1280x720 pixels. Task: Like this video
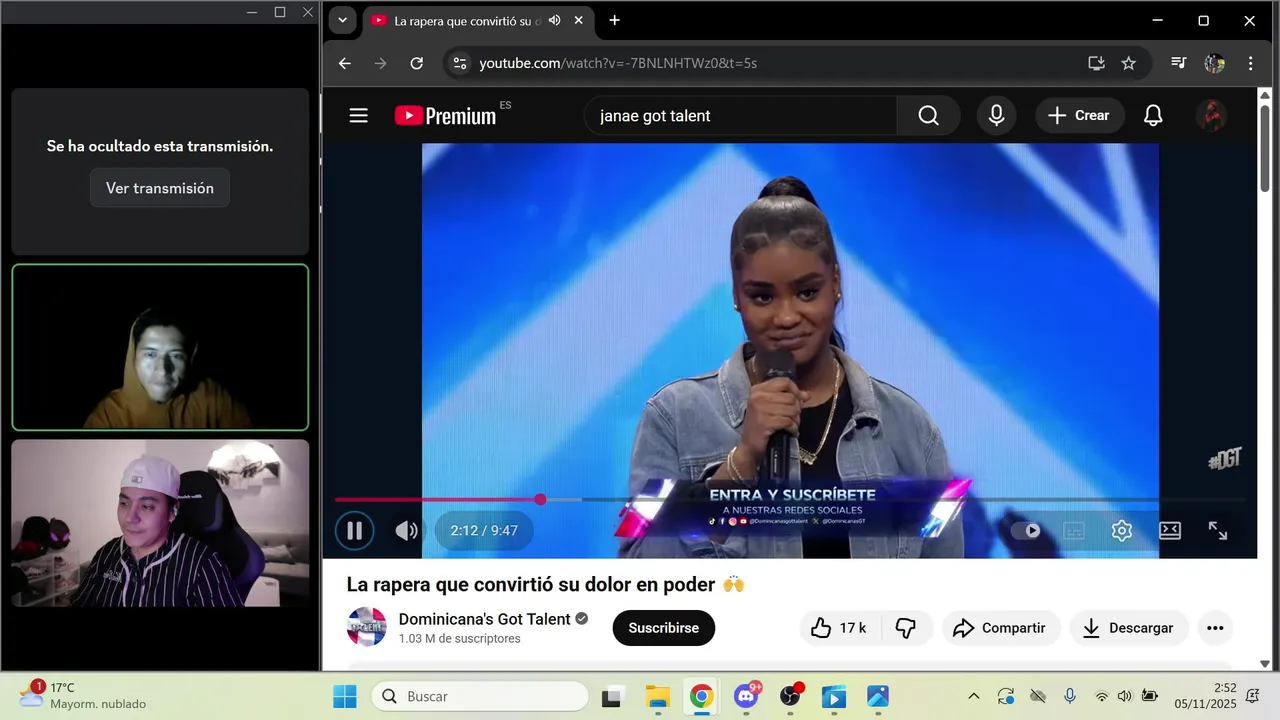[837, 628]
